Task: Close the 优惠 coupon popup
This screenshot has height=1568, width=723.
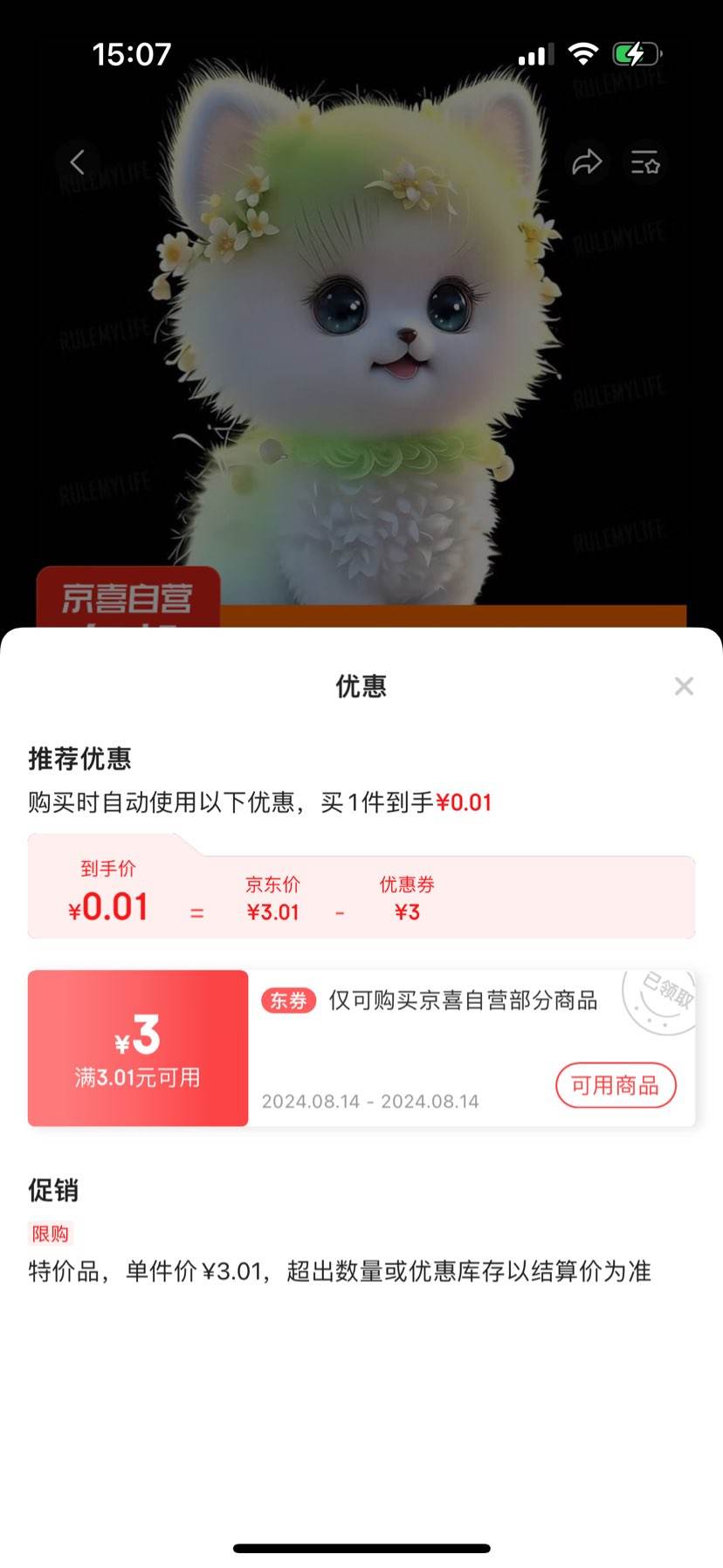Action: pos(684,687)
